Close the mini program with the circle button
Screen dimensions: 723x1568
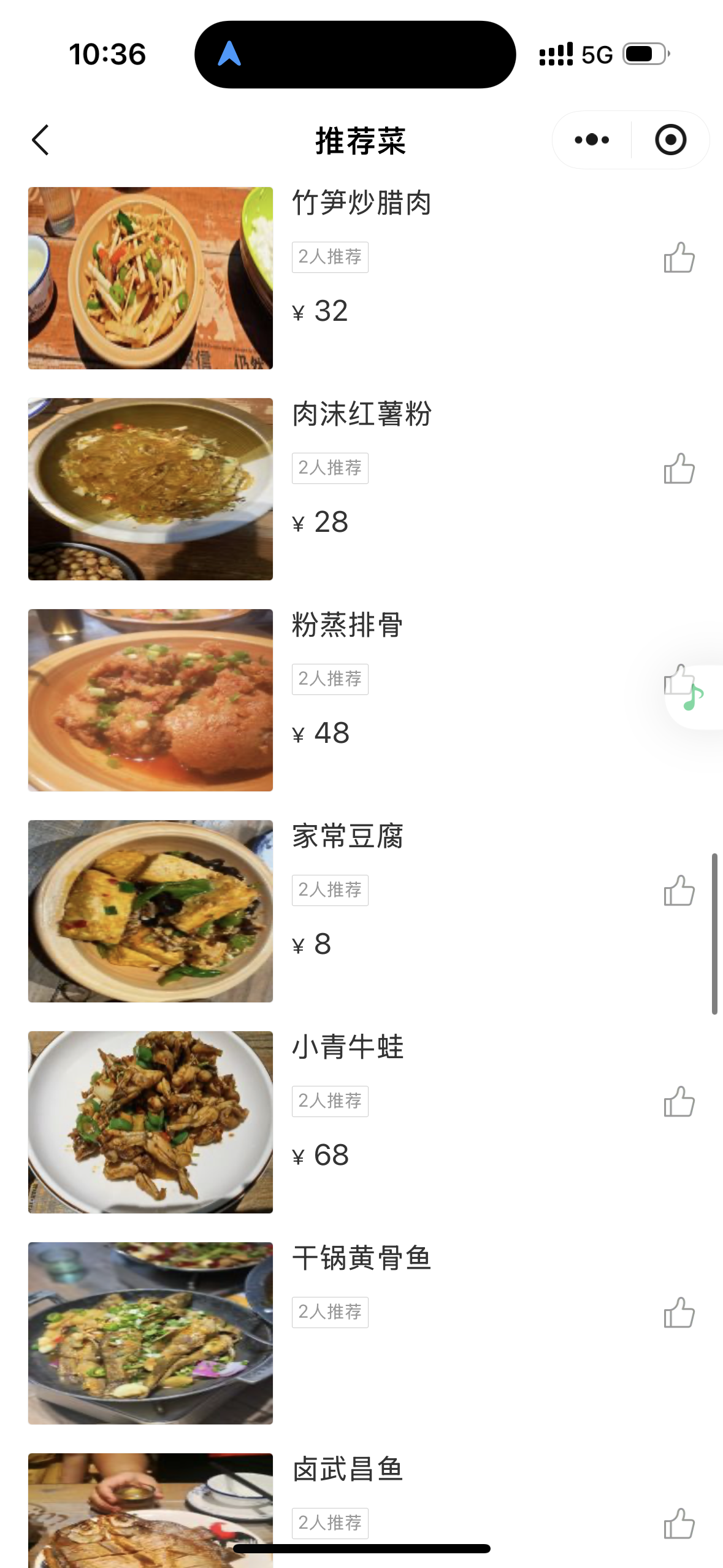[x=670, y=140]
